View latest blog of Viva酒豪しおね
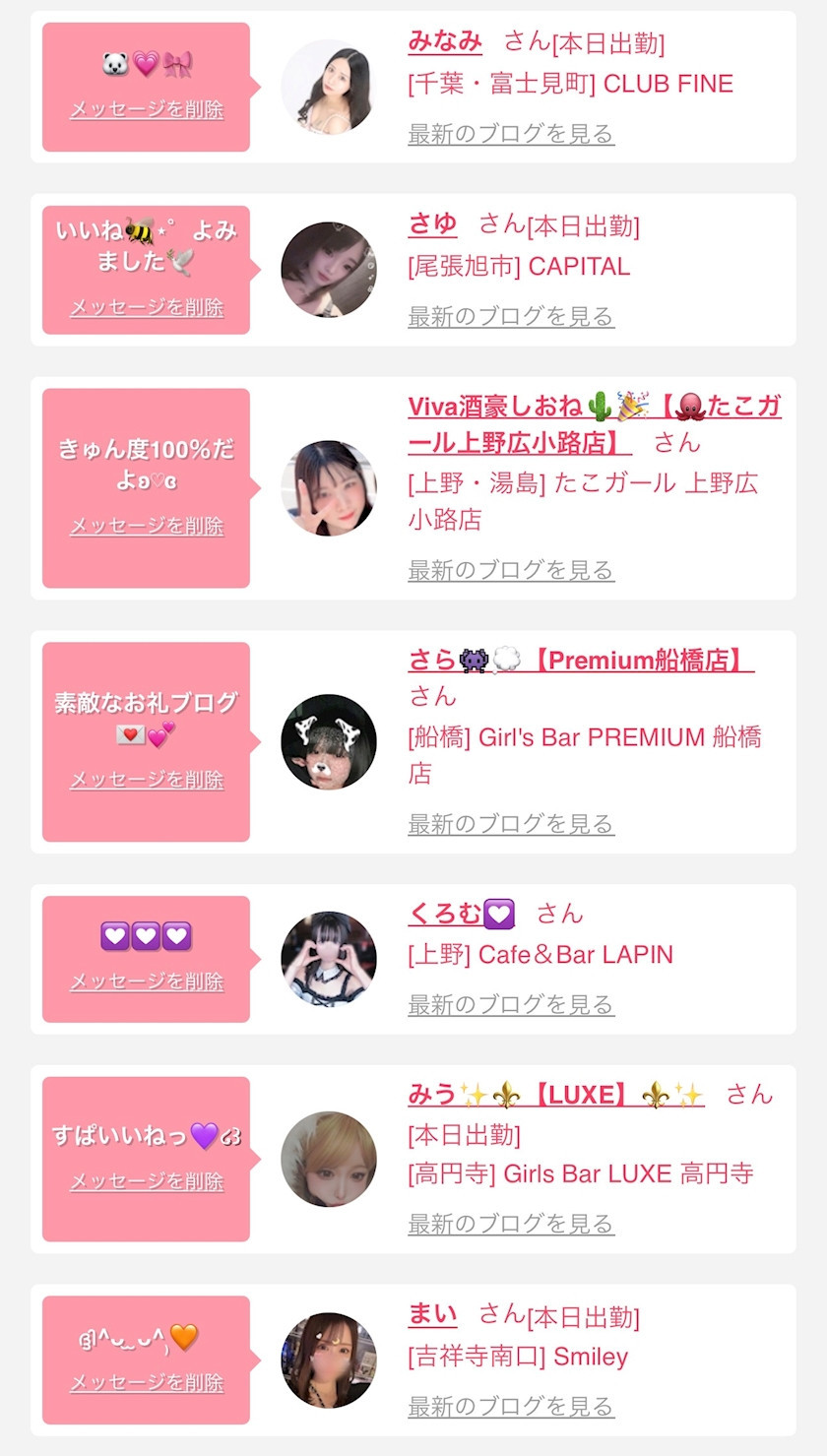 tap(511, 570)
